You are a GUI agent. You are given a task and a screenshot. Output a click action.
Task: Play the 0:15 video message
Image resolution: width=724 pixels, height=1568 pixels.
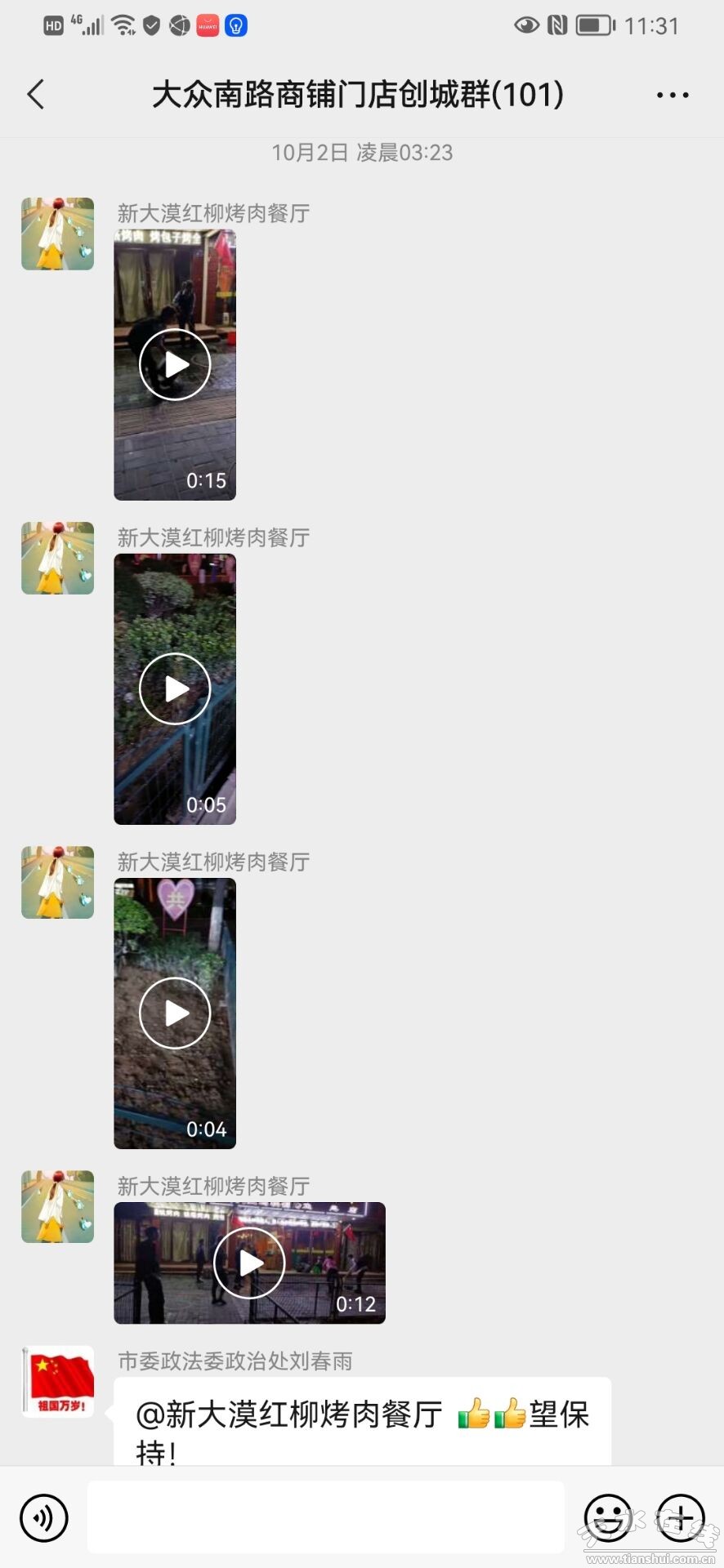point(175,364)
